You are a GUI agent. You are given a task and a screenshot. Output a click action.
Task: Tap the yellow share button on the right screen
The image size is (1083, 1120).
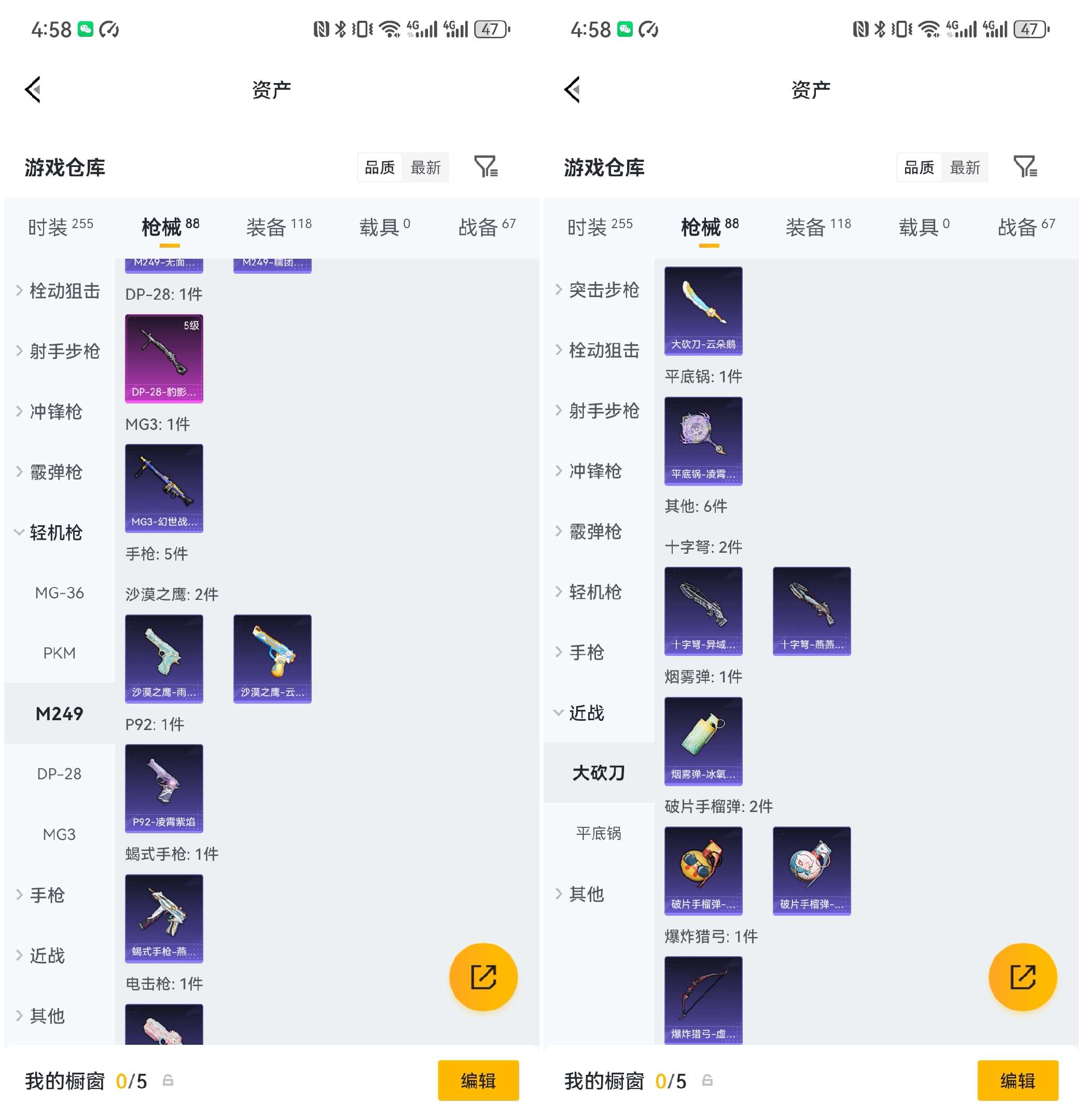coord(1023,977)
